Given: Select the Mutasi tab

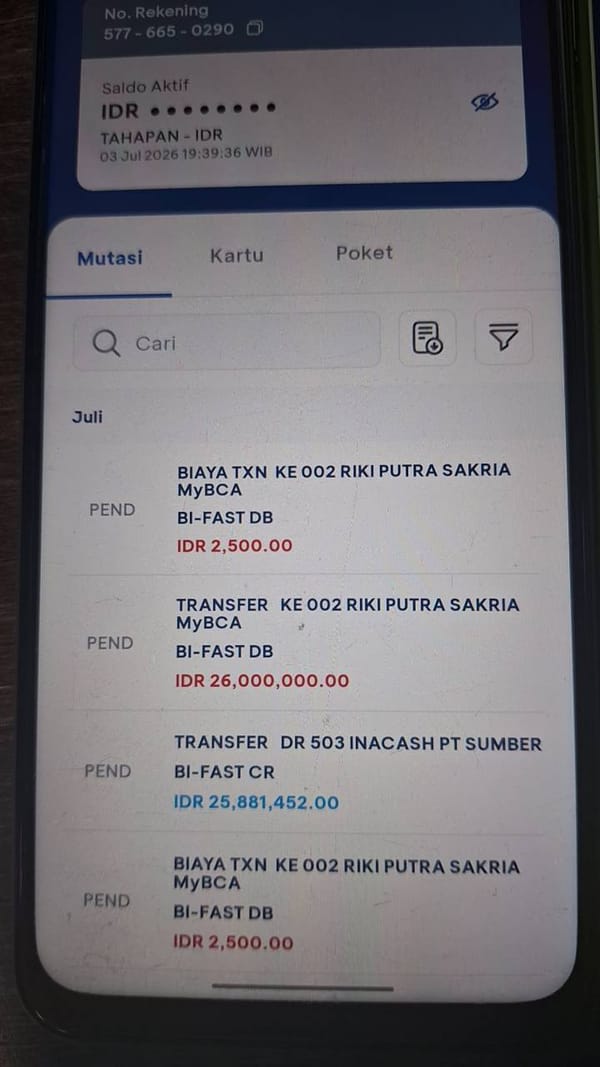Looking at the screenshot, I should click(110, 259).
